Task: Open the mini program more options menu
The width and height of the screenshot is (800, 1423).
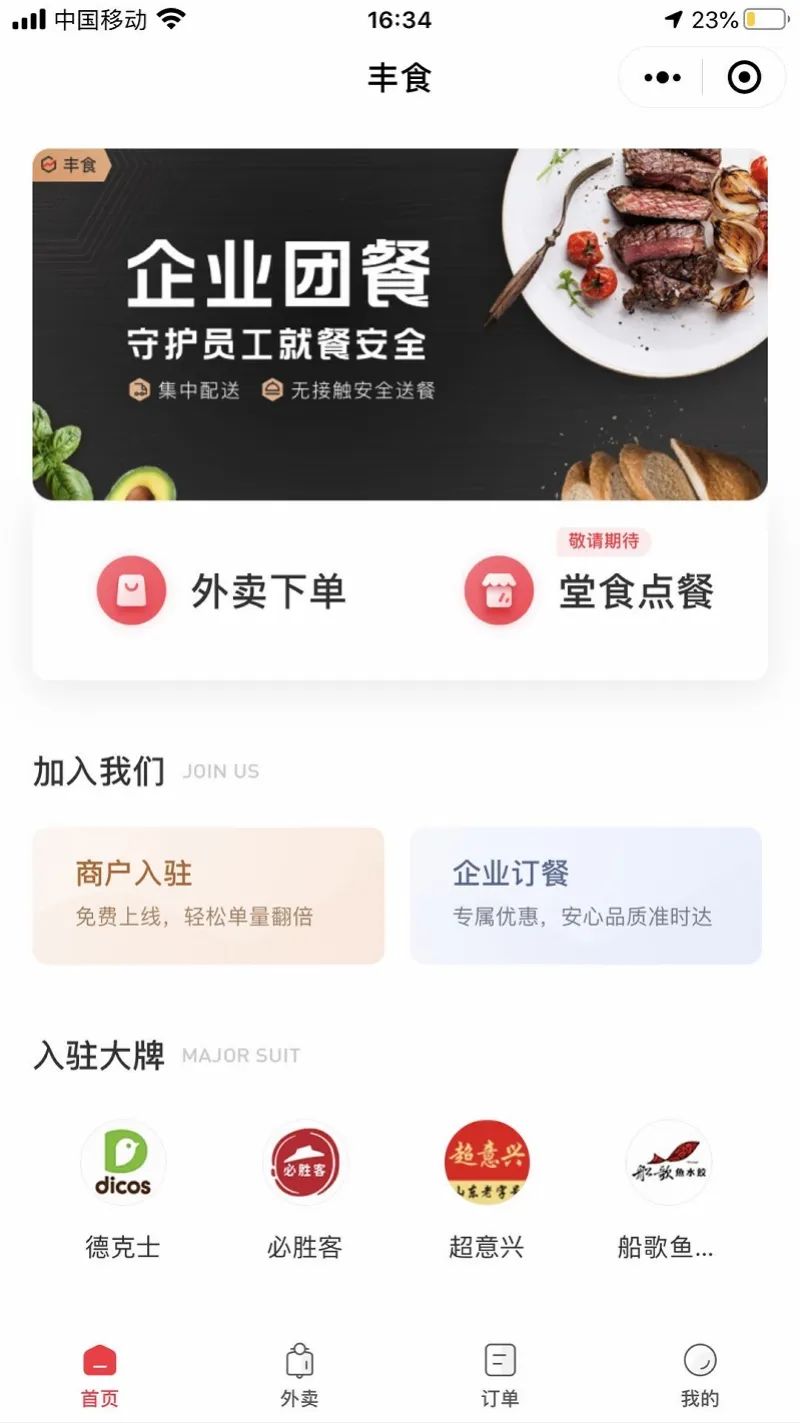Action: [x=662, y=77]
